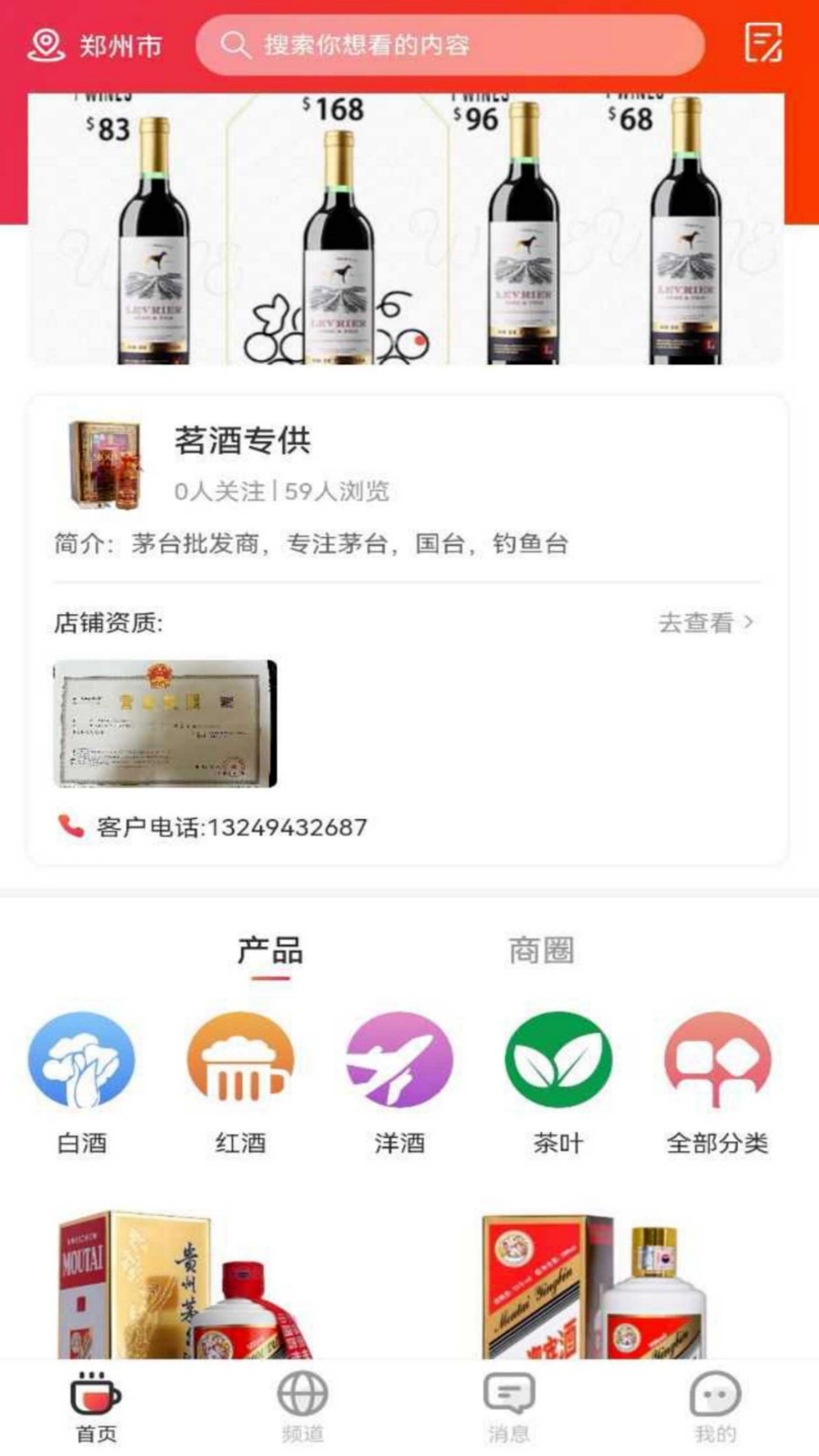View store qualifications via 去查看
The width and height of the screenshot is (819, 1456).
[x=705, y=622]
